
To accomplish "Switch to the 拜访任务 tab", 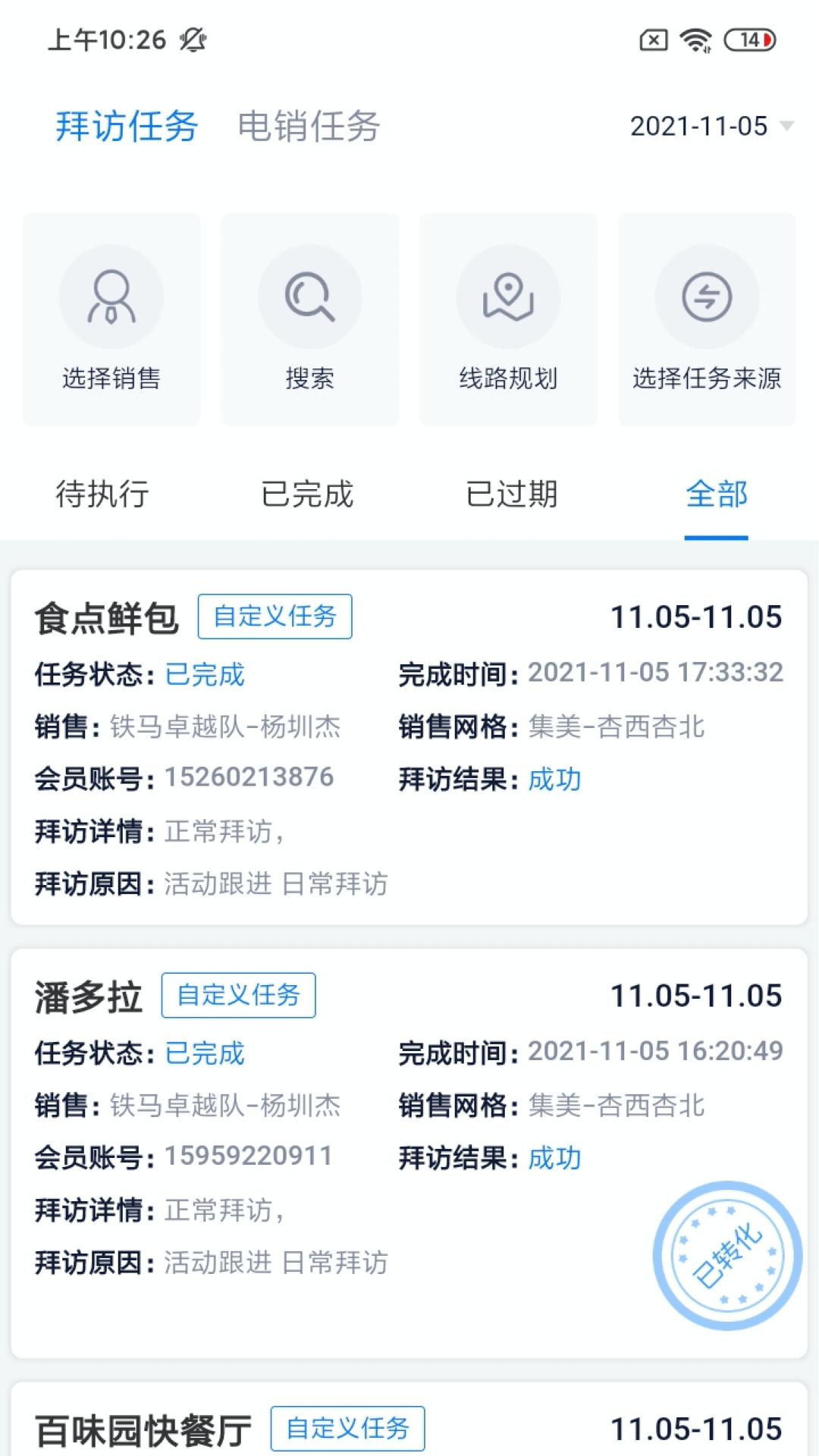I will (x=125, y=127).
